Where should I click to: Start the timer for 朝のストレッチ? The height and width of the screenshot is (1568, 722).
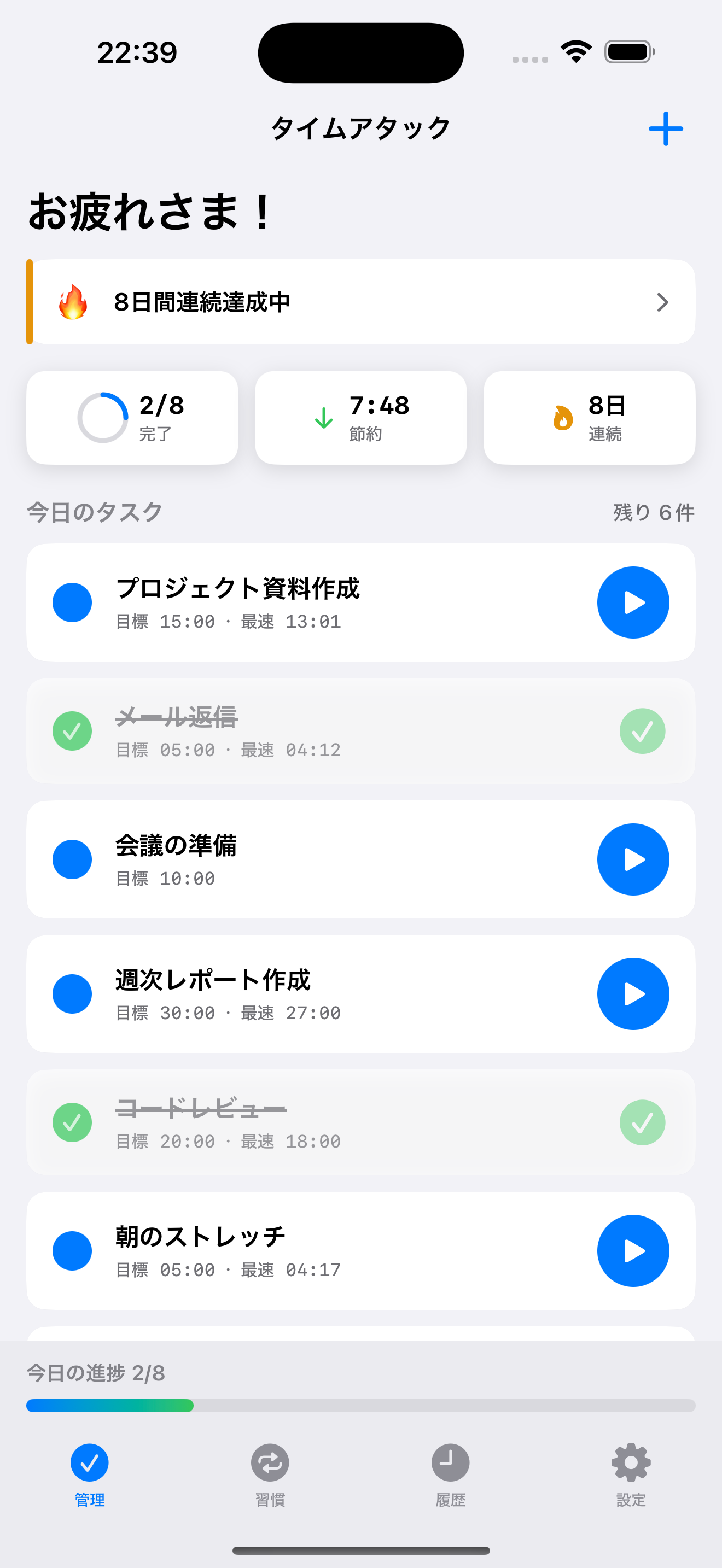coord(633,1250)
